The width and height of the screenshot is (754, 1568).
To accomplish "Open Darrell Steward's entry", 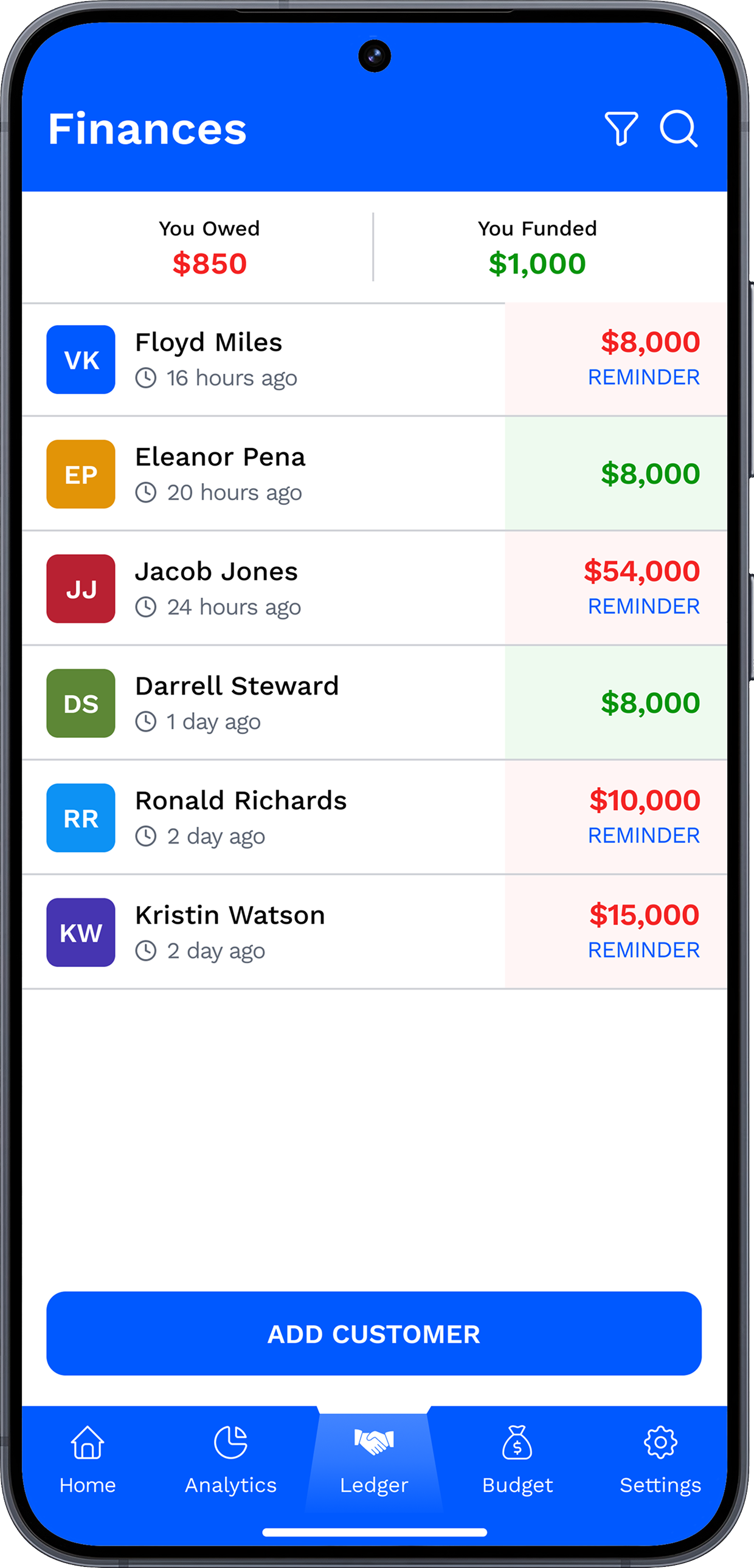I will pyautogui.click(x=237, y=703).
